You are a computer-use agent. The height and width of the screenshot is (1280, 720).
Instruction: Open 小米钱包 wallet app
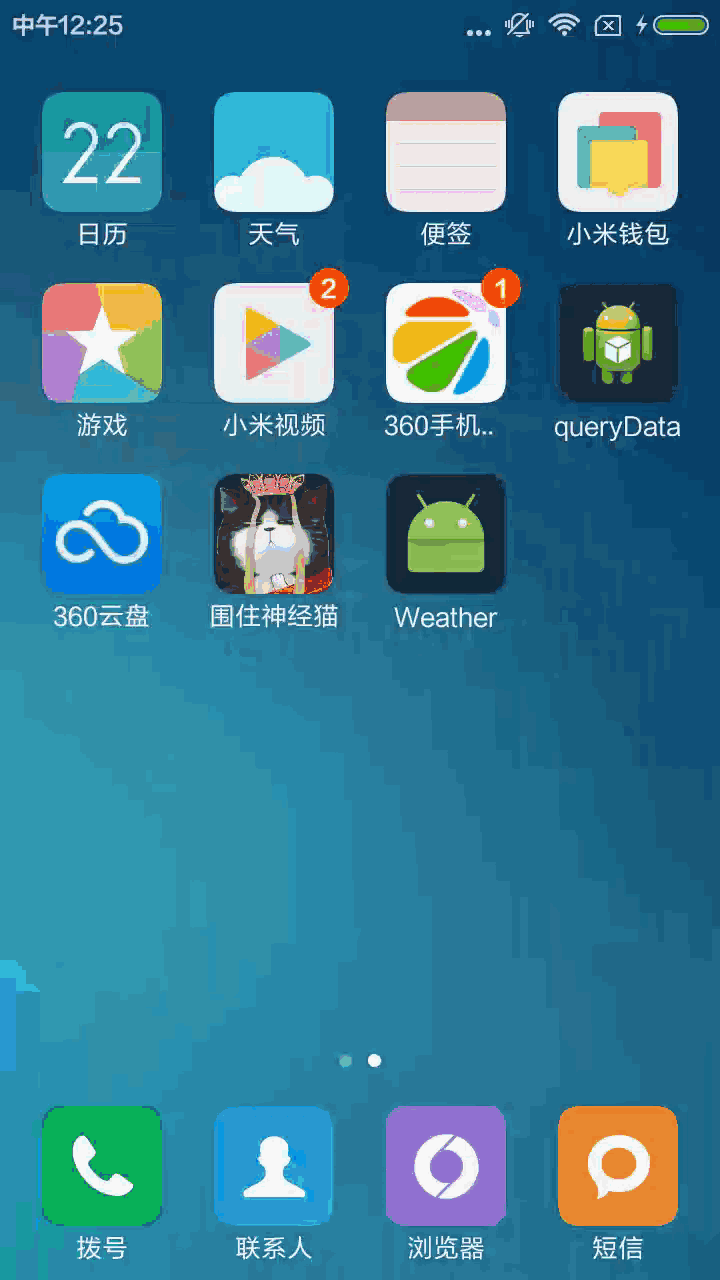tap(618, 152)
